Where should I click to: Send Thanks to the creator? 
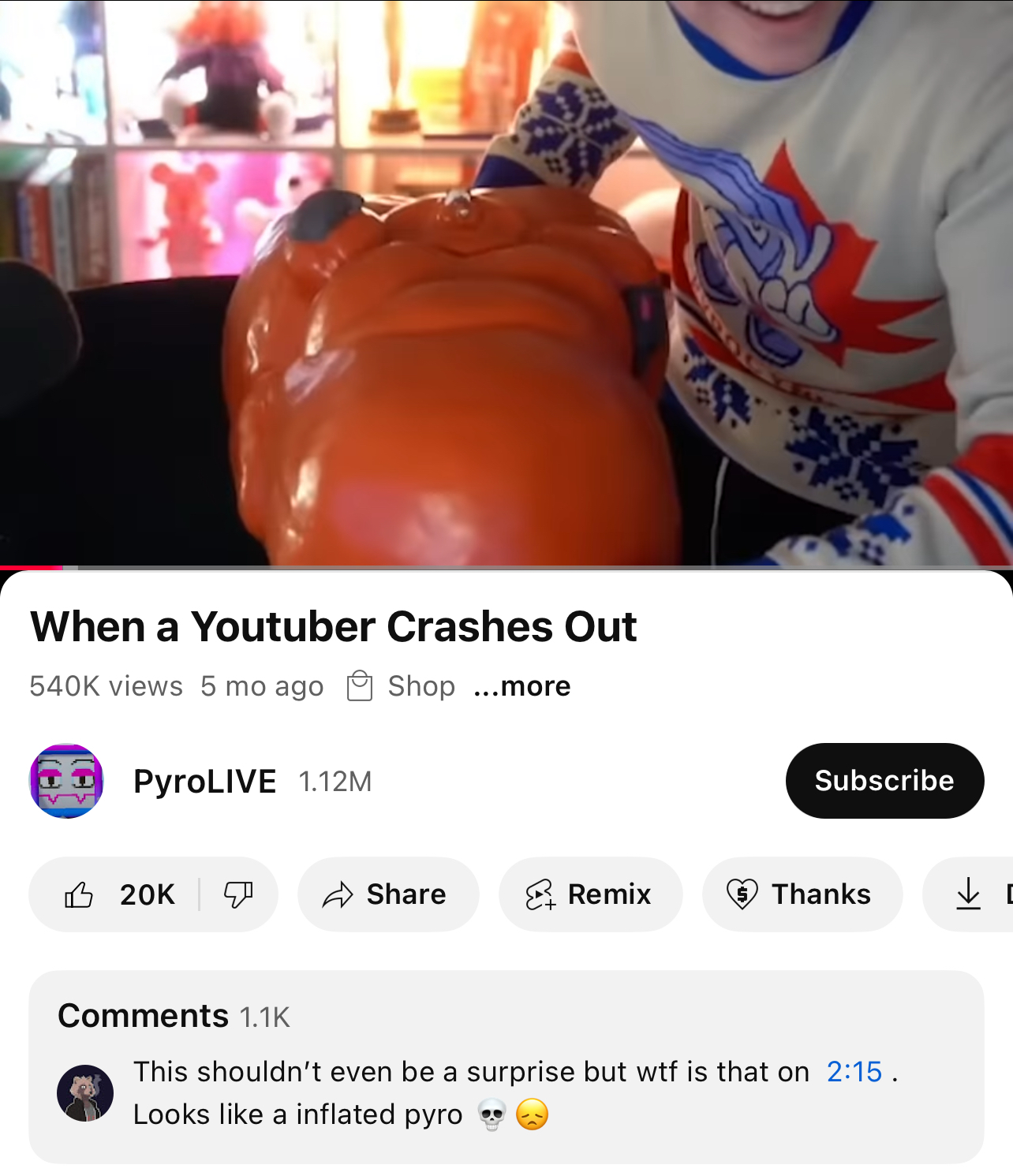pyautogui.click(x=802, y=894)
